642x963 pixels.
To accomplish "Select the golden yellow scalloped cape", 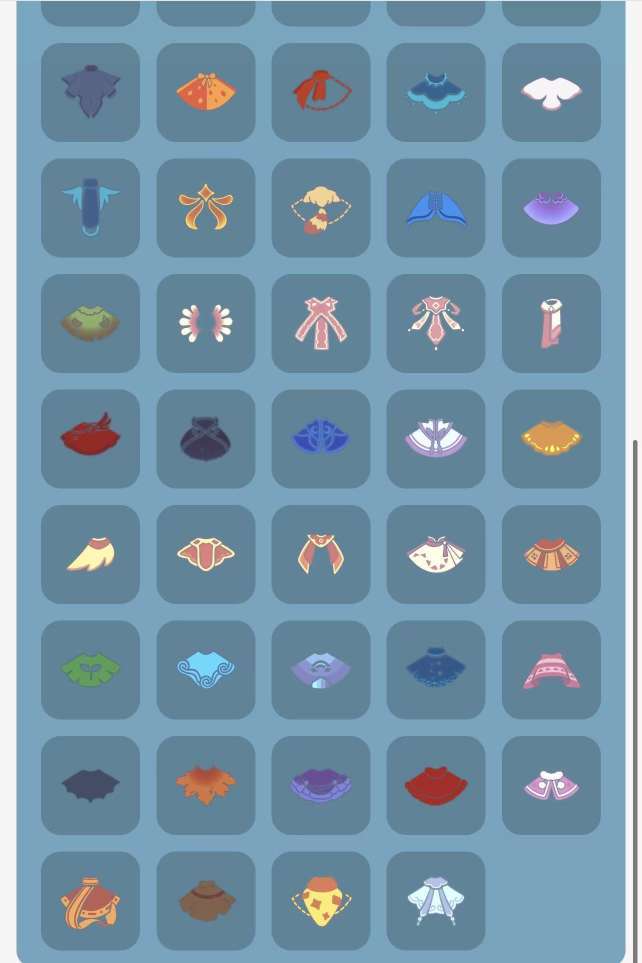I will (x=551, y=438).
